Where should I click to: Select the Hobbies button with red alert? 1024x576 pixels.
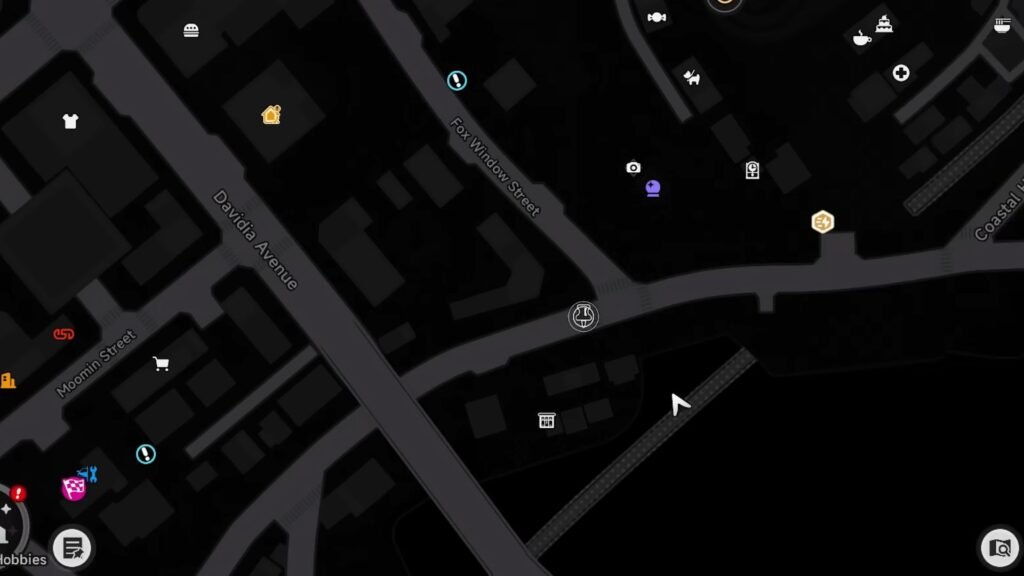coord(8,520)
